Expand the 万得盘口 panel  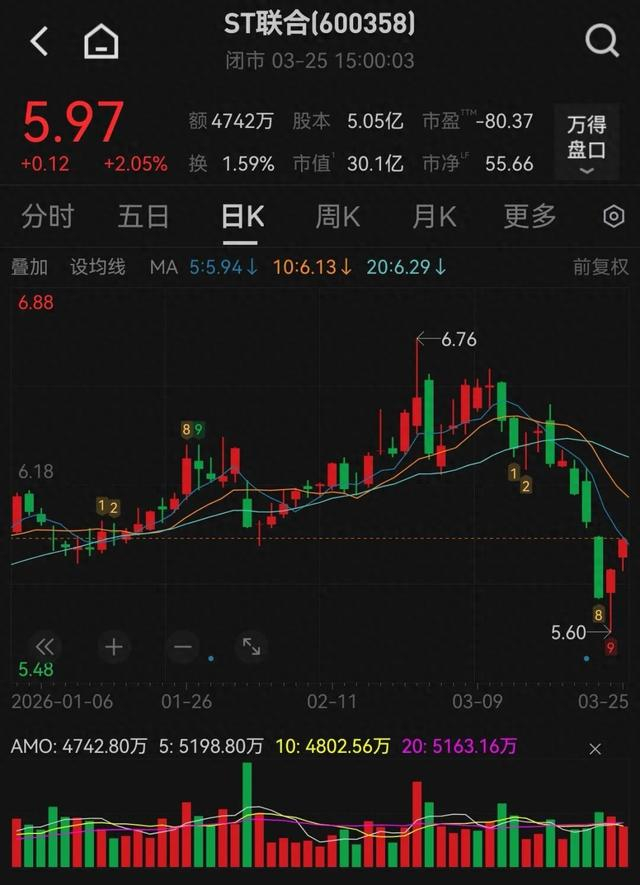coord(587,145)
